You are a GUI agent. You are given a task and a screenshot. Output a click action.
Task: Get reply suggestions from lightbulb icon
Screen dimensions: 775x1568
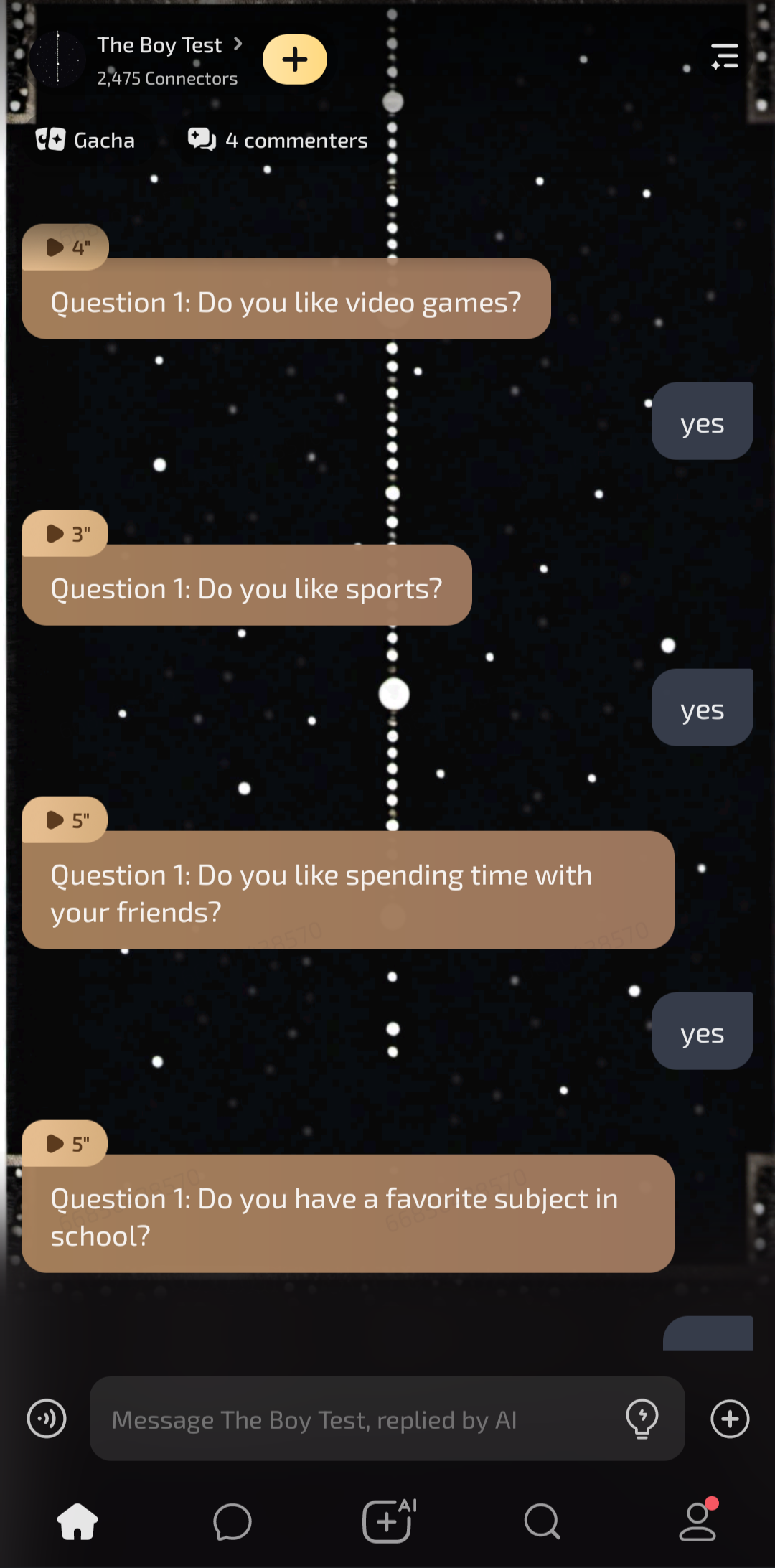pos(642,1419)
